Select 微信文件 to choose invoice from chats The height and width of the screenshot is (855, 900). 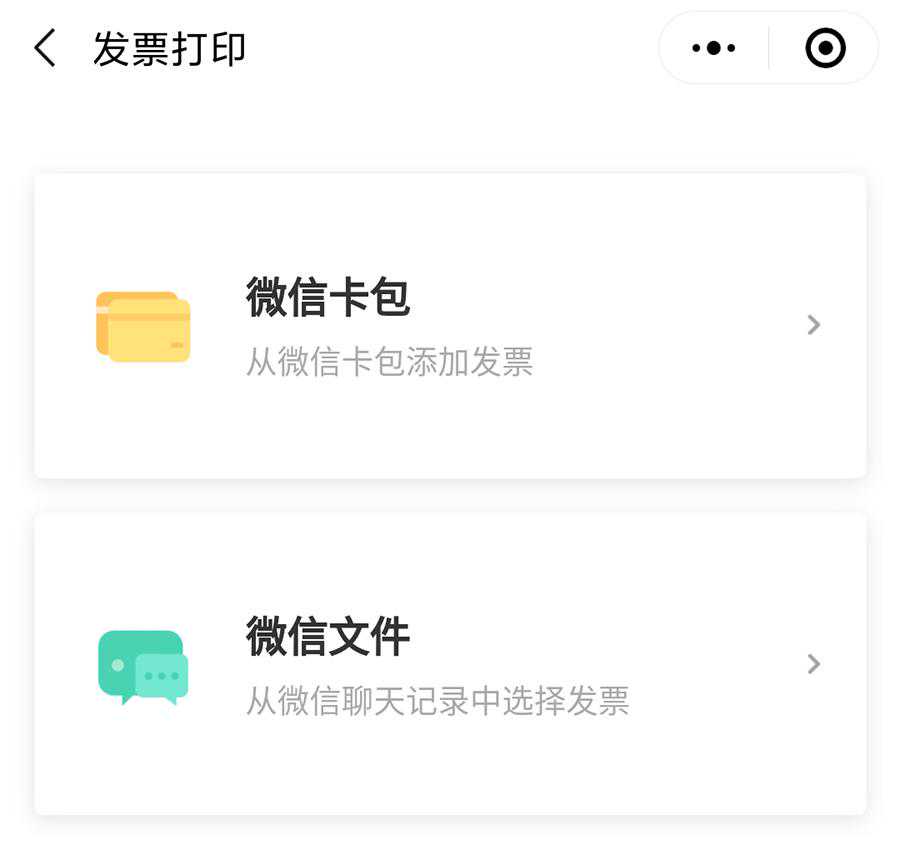pyautogui.click(x=450, y=663)
